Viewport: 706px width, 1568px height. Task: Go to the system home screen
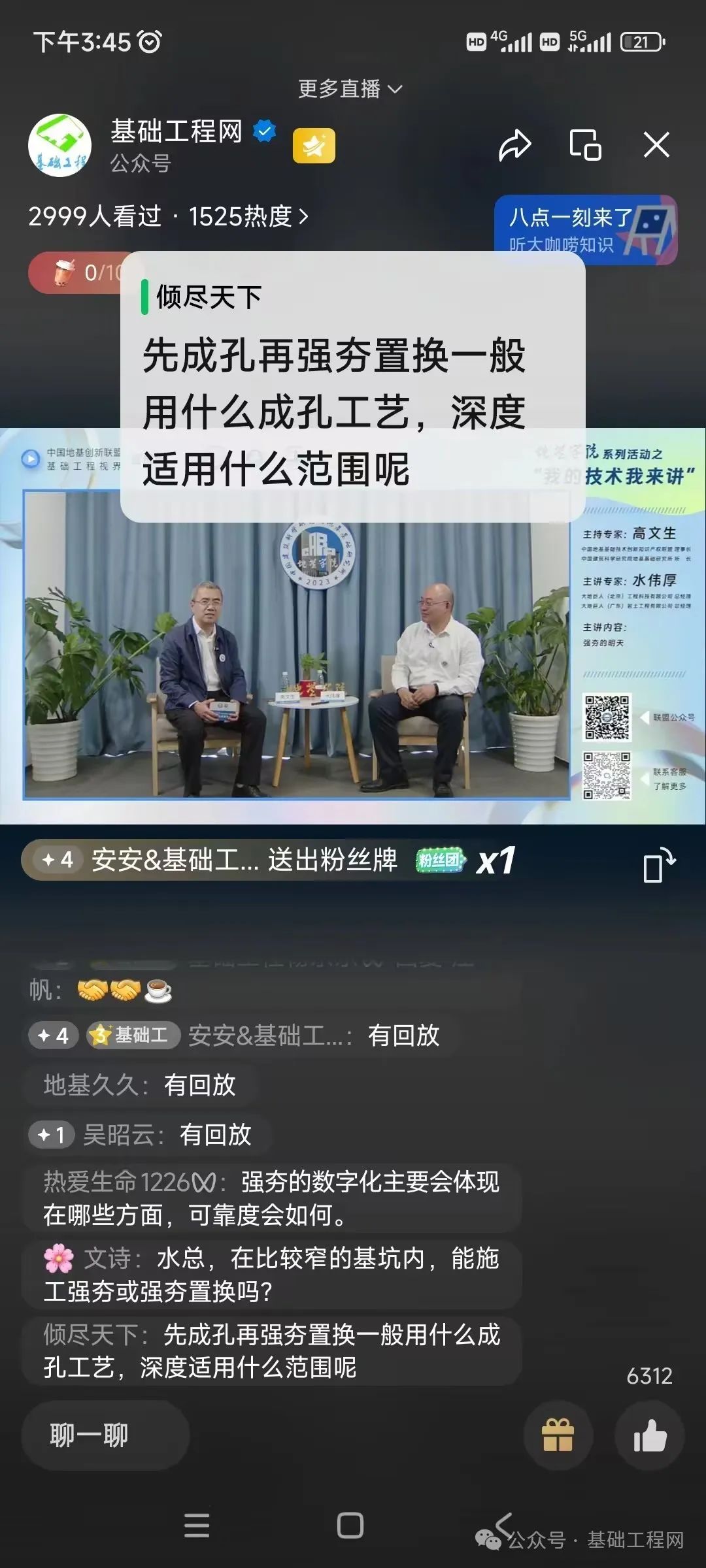coord(350,1526)
